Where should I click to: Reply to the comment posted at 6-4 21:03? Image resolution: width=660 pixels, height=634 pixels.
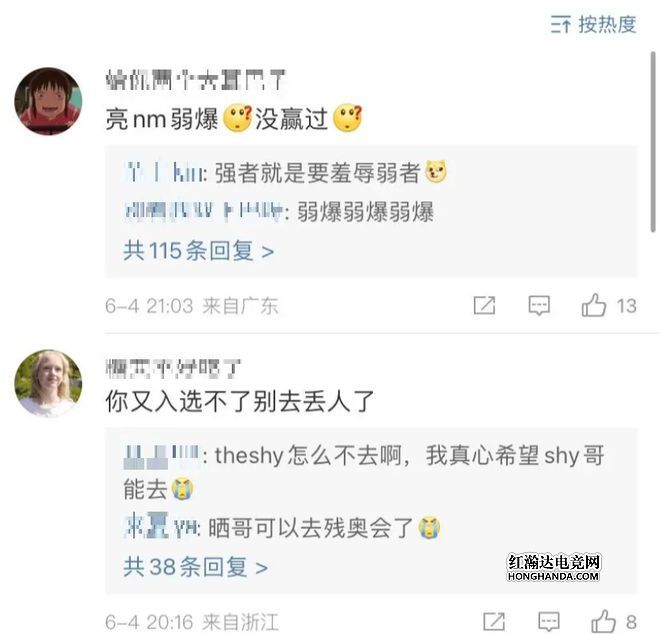tap(539, 306)
